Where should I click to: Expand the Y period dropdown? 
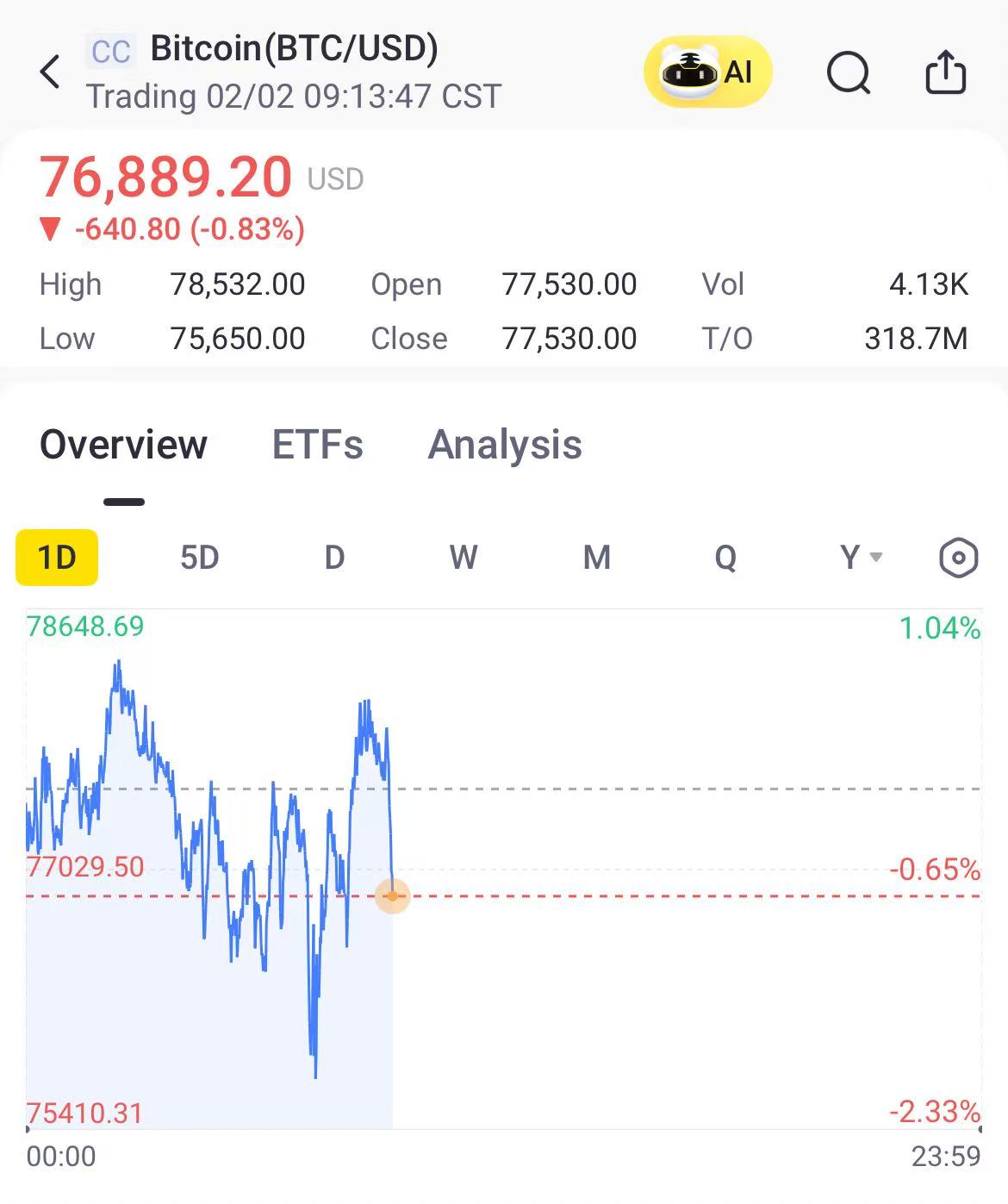[861, 558]
